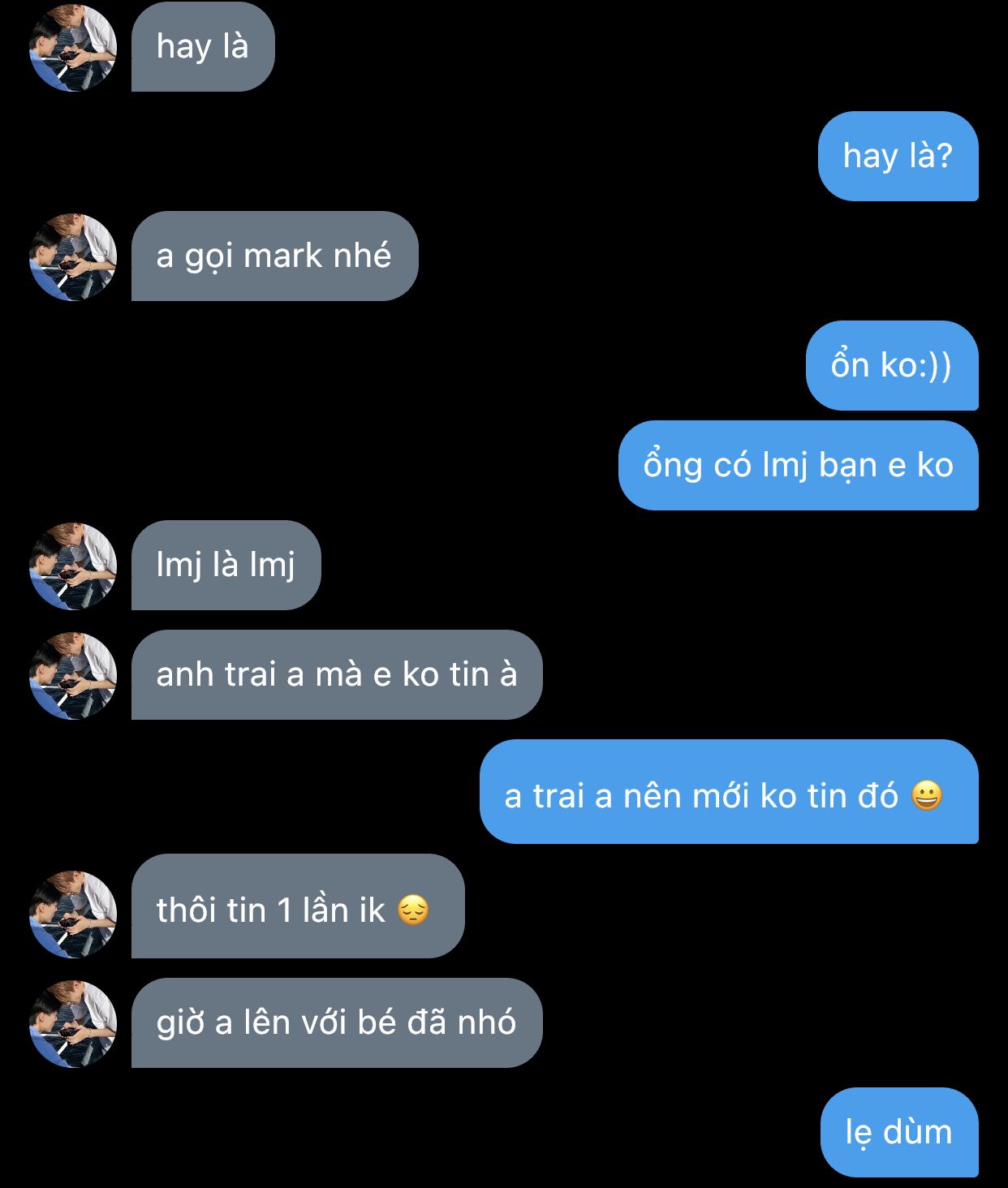View profile from "anh trai a mà e ko tin à" avatar
Screen dimensions: 1008x1188
[73, 675]
